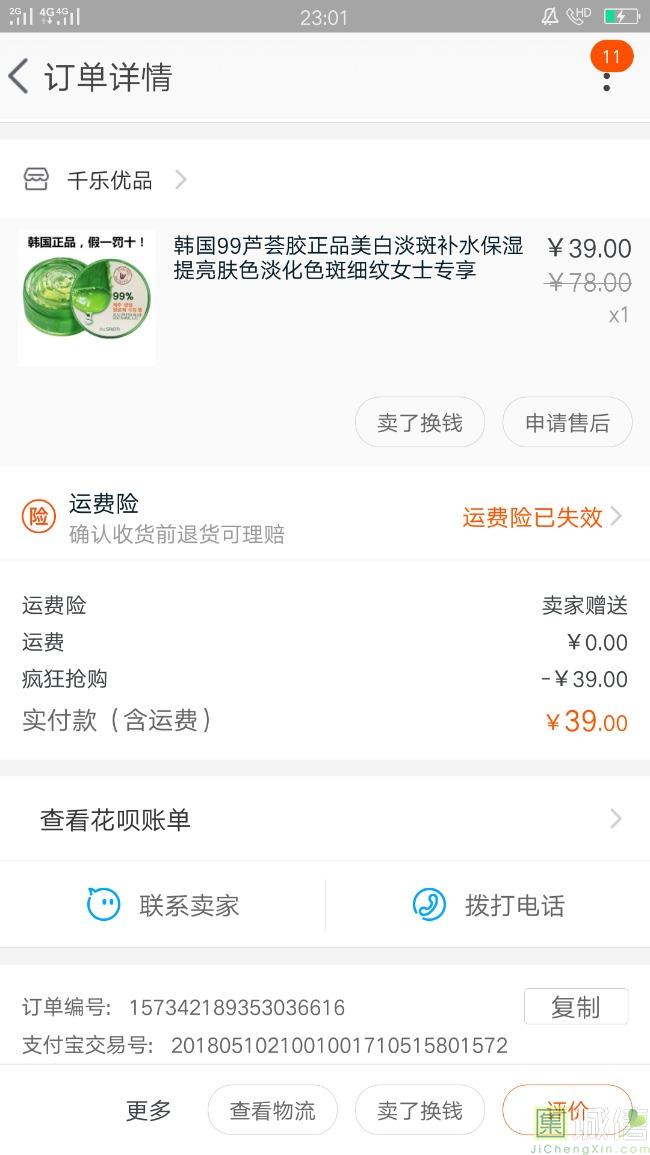Screen dimensions: 650x1155
Task: Open the 运费险已失效 details
Action: pos(541,517)
